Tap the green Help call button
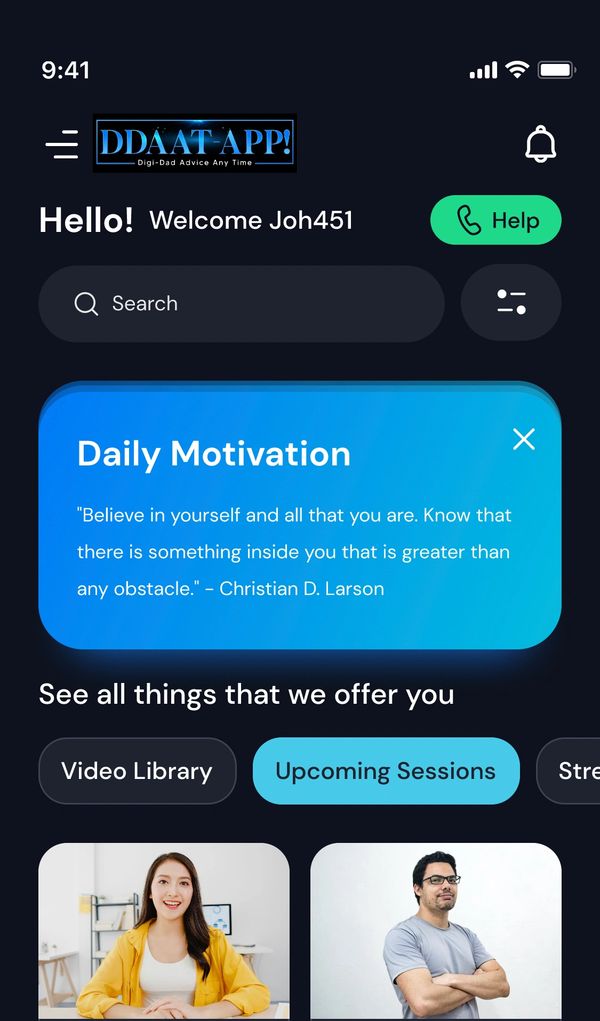Viewport: 600px width, 1021px height. (x=495, y=220)
